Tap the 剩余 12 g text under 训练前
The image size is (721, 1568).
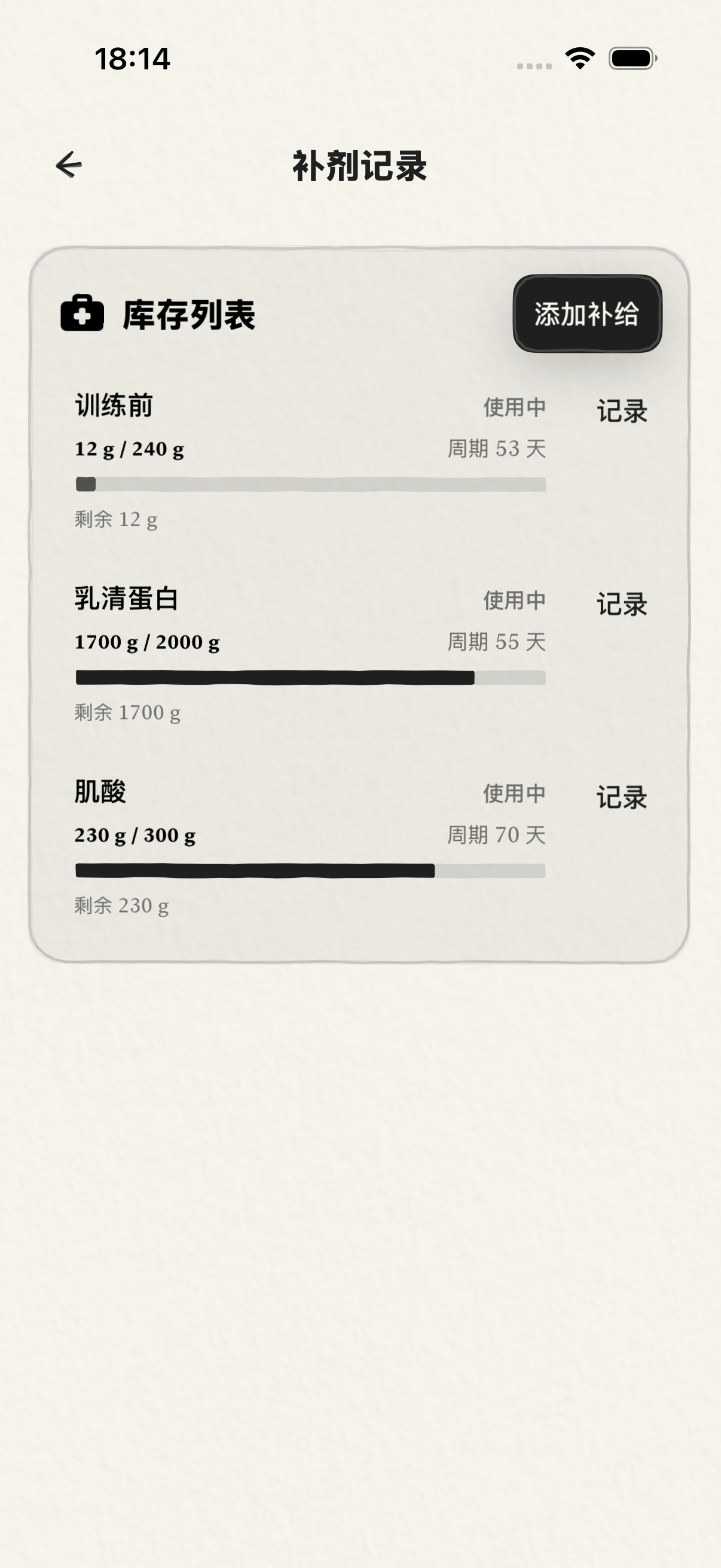coord(115,519)
